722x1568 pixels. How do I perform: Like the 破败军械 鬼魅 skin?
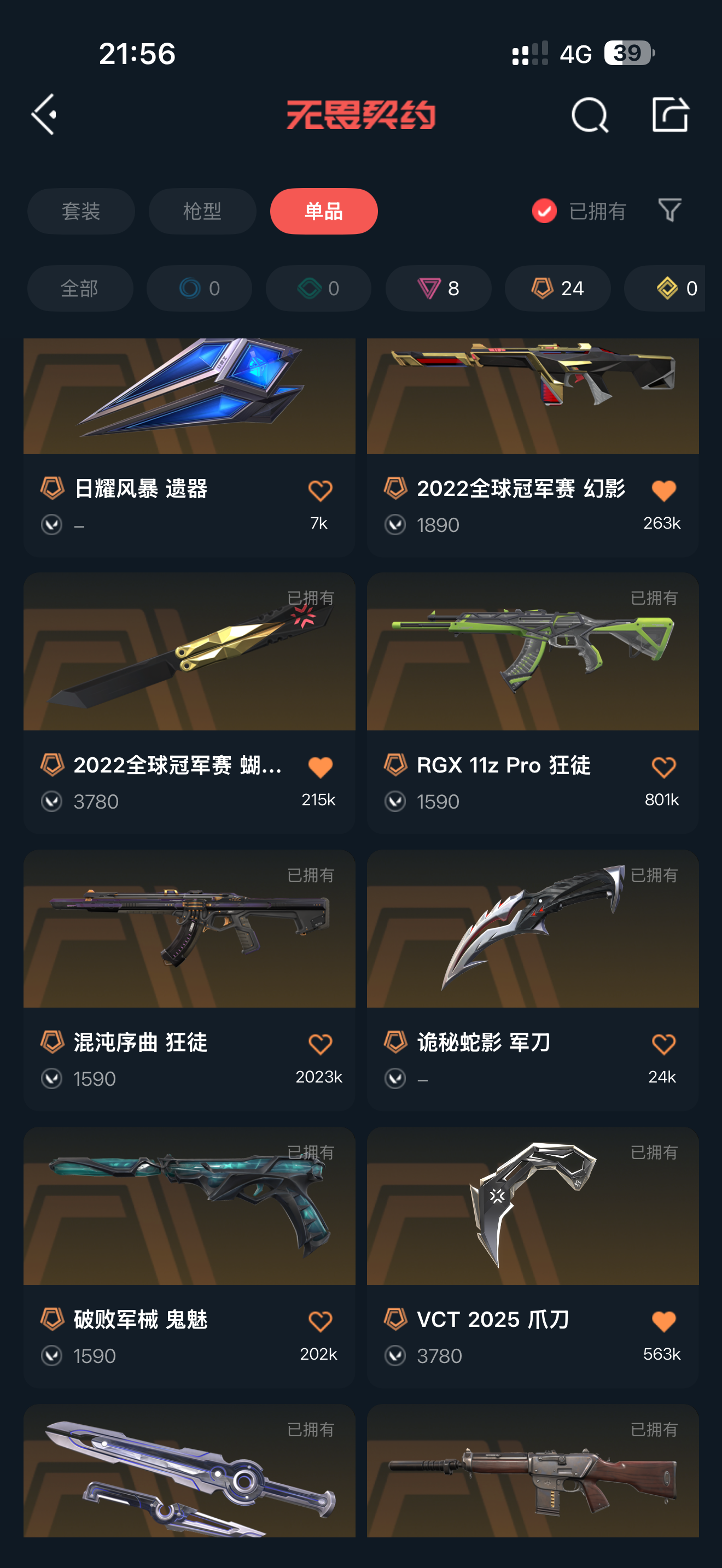pos(320,1321)
